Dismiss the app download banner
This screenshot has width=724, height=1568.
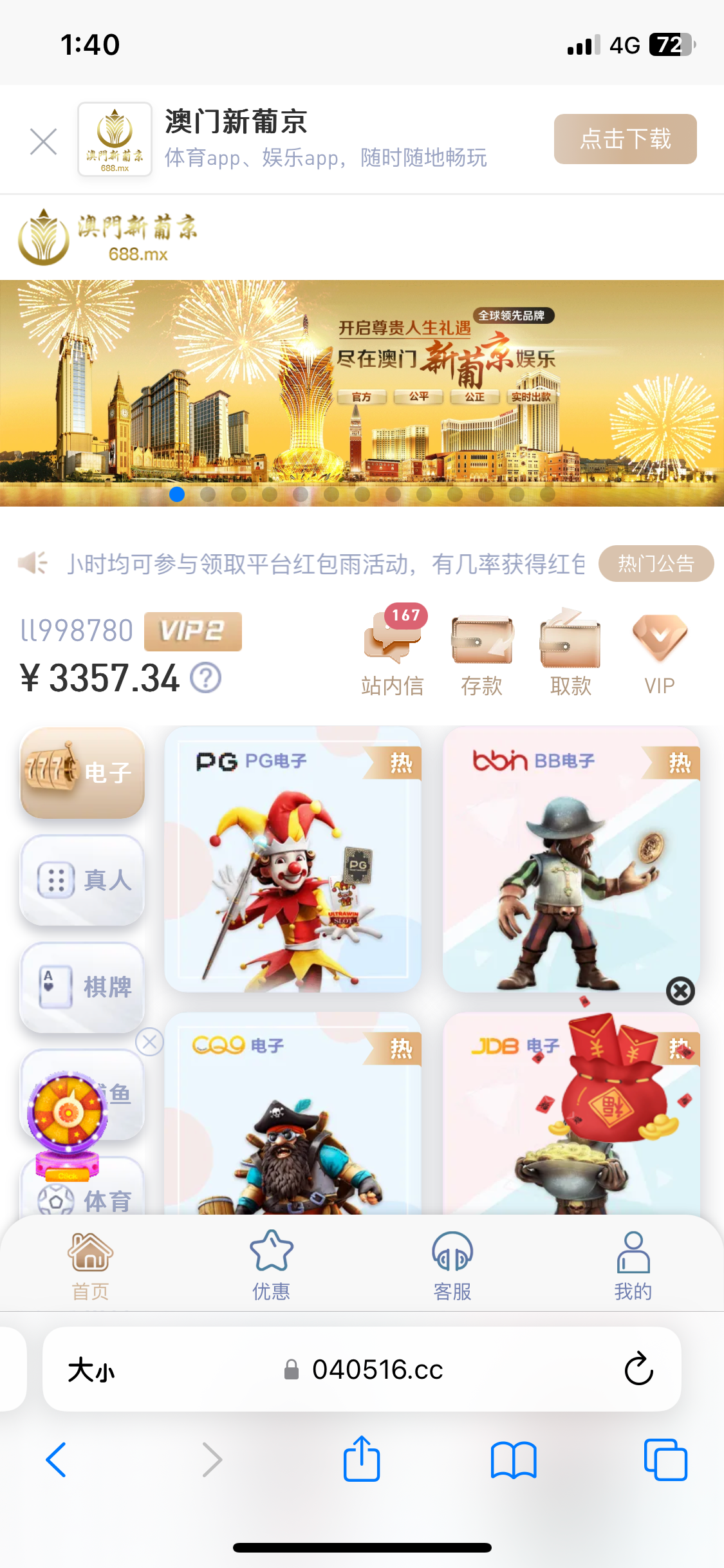click(x=43, y=142)
